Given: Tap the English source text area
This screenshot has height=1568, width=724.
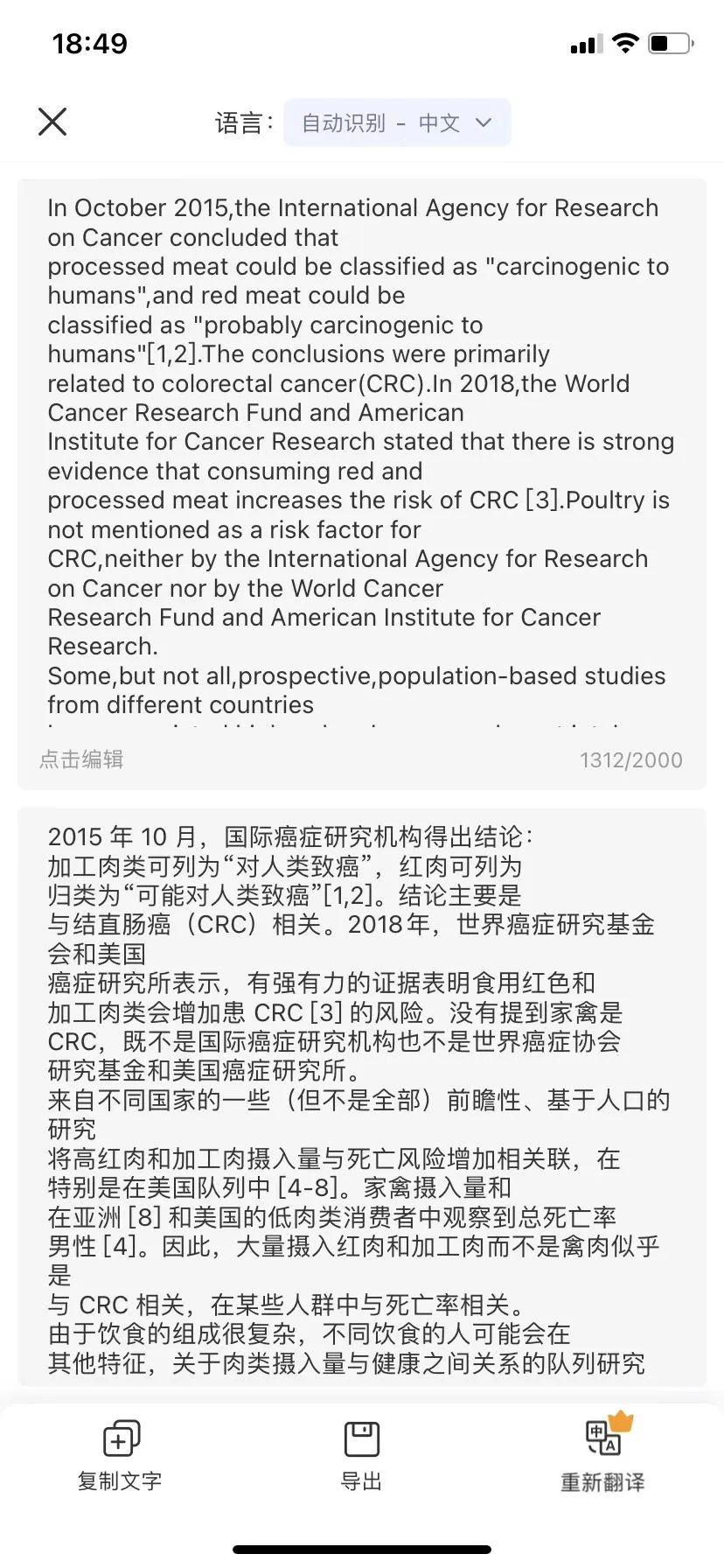Looking at the screenshot, I should tap(362, 455).
